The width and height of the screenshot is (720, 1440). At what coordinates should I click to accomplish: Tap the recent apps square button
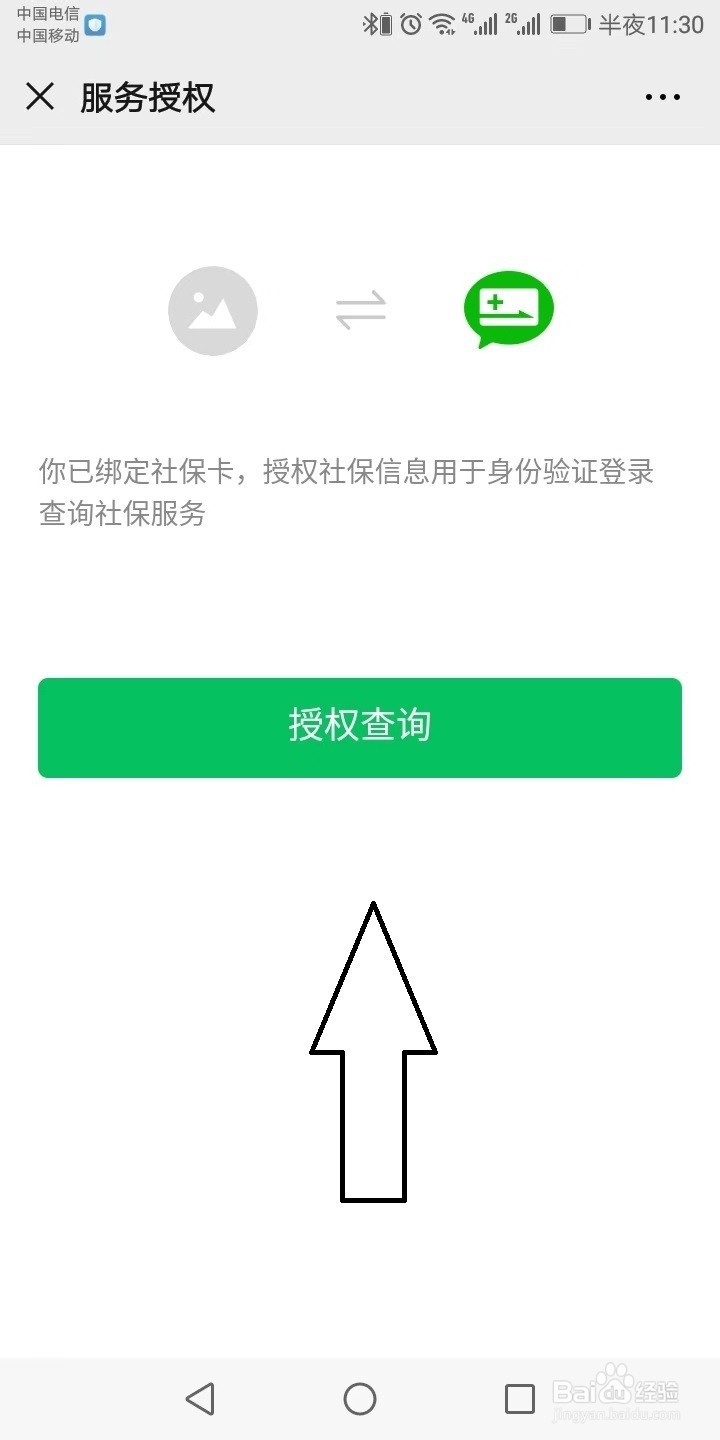pos(518,1399)
